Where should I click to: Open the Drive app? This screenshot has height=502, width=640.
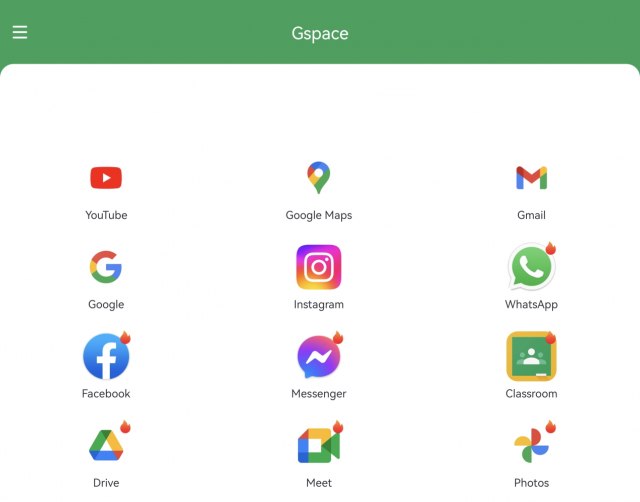click(106, 445)
